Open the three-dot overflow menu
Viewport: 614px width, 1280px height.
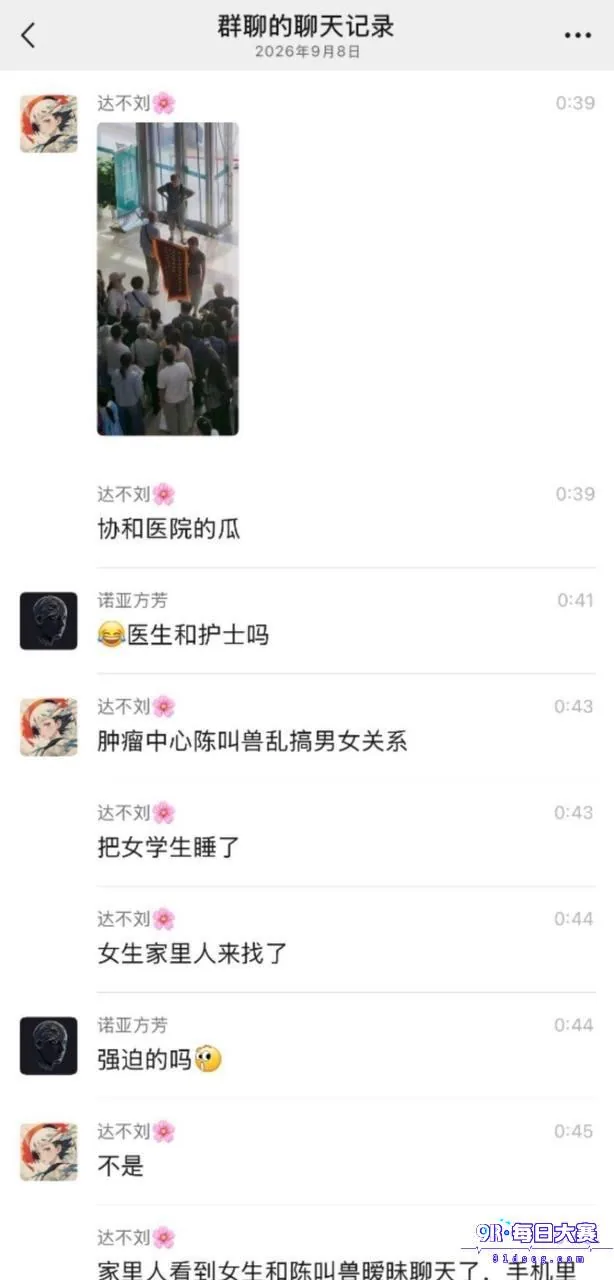point(577,36)
